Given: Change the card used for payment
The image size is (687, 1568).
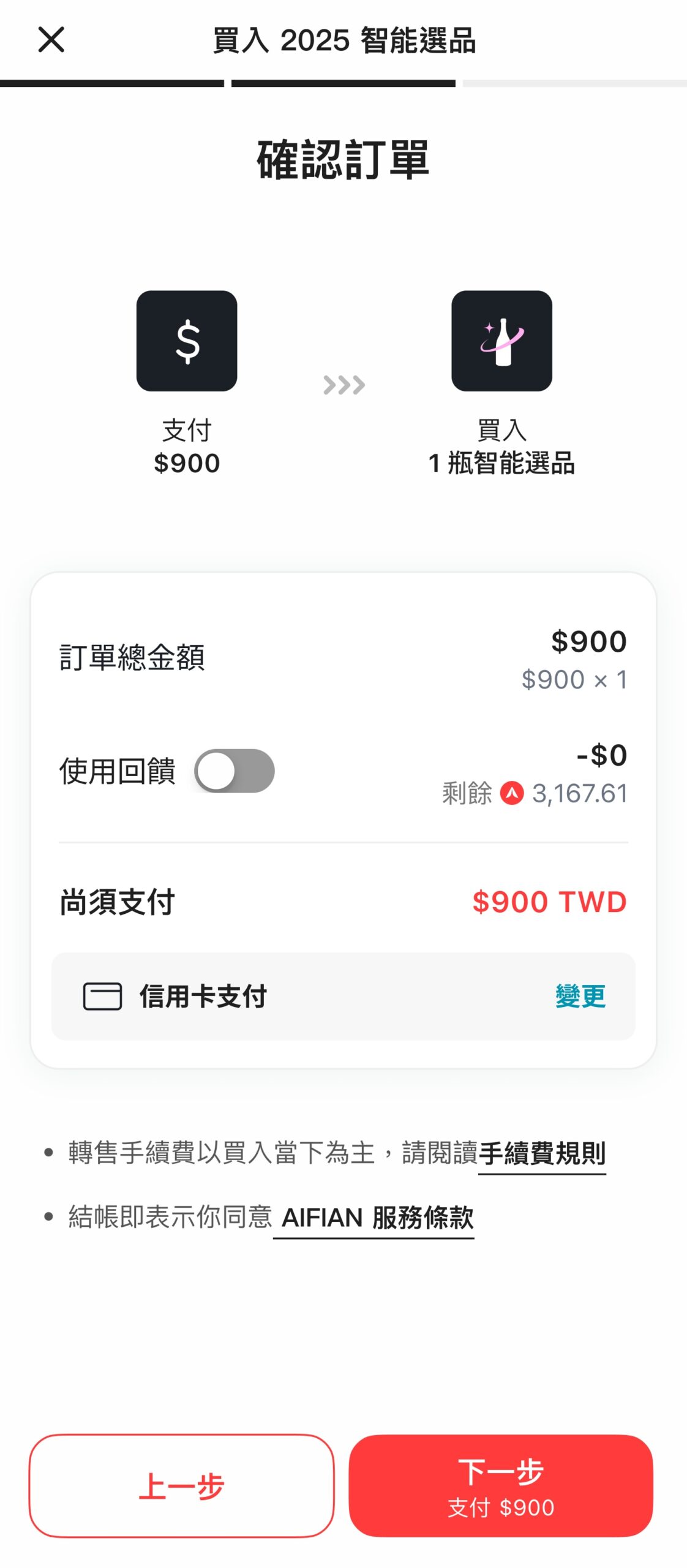Looking at the screenshot, I should tap(580, 995).
